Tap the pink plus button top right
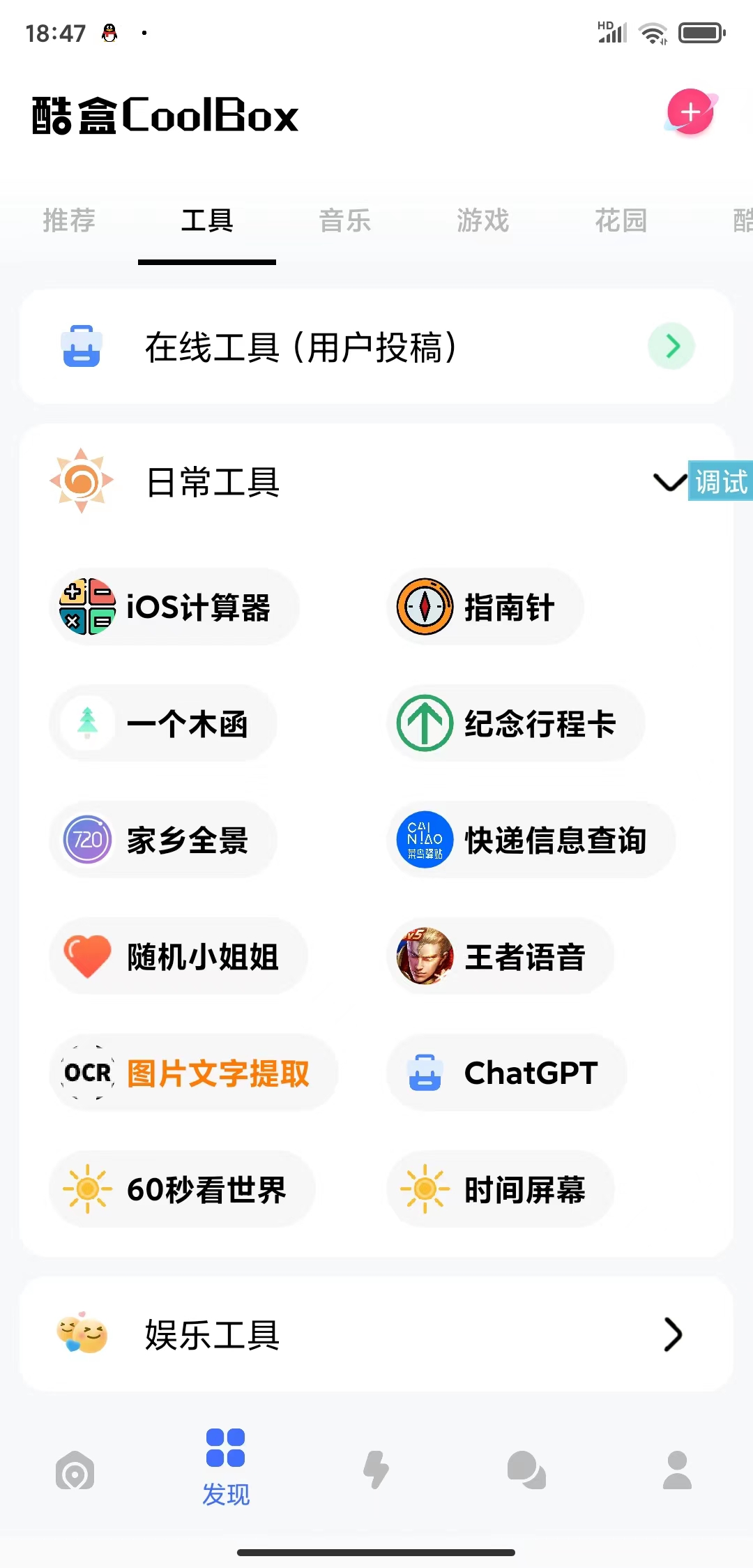 (x=689, y=112)
